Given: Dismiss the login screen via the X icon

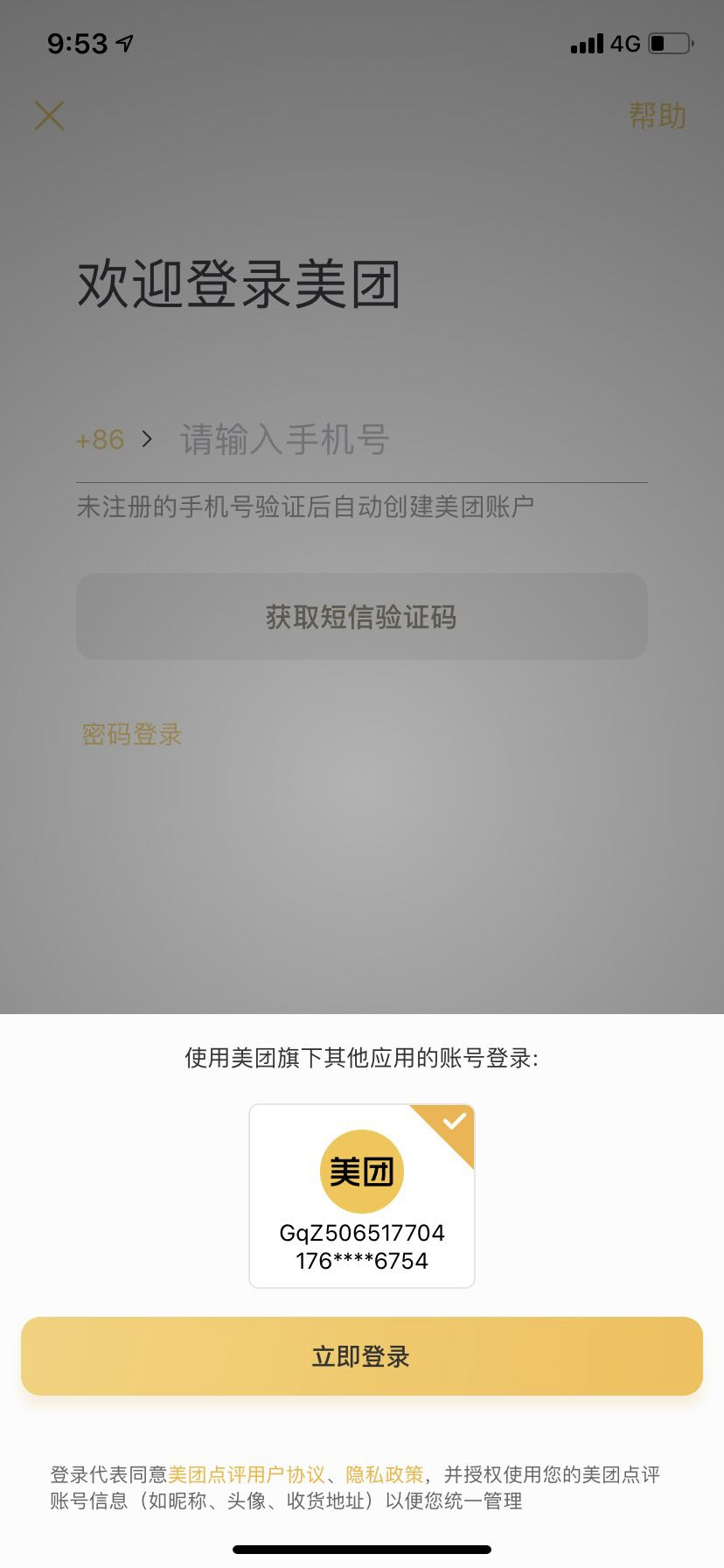Looking at the screenshot, I should pyautogui.click(x=48, y=115).
